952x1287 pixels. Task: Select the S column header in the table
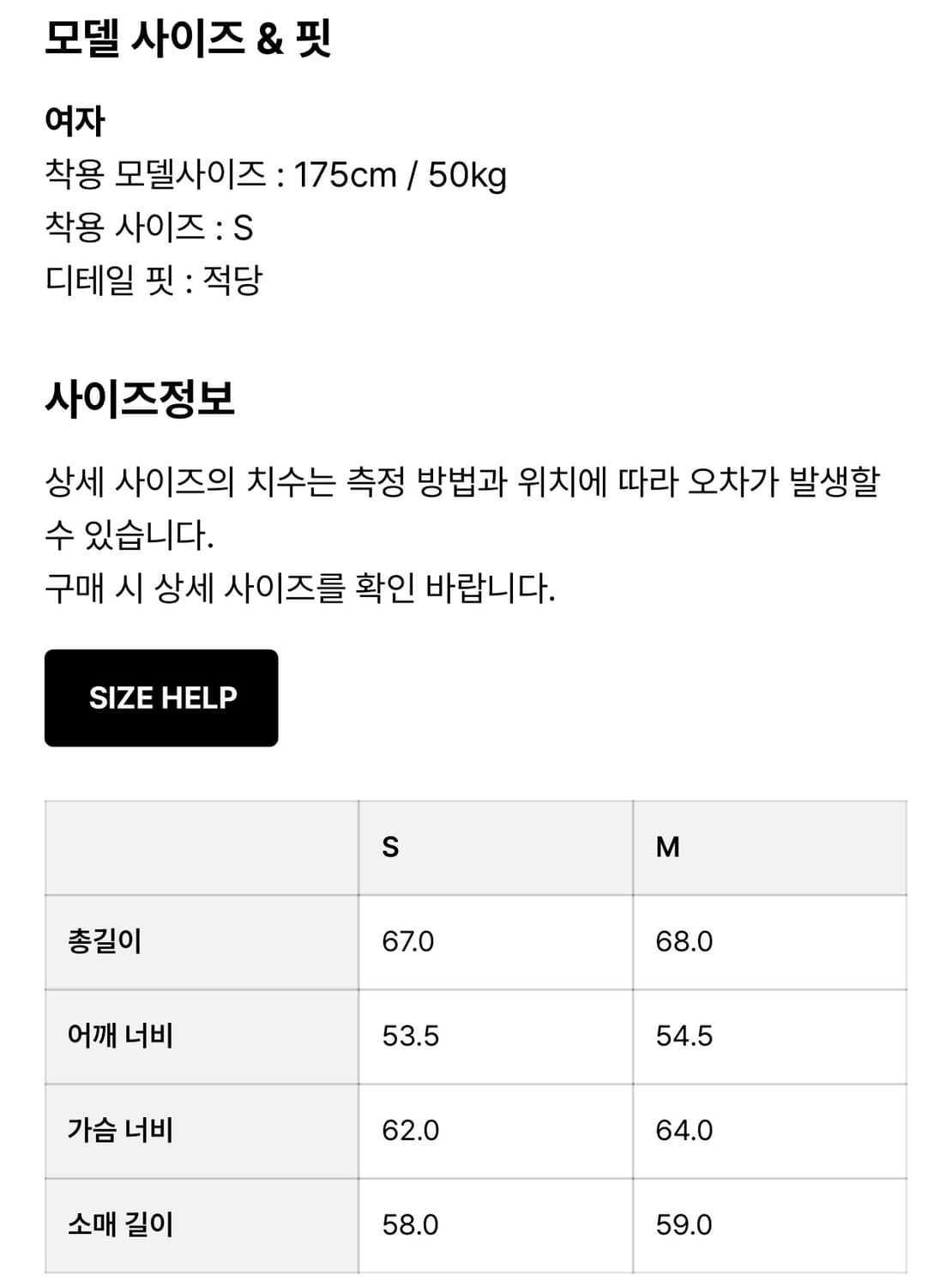pyautogui.click(x=391, y=846)
